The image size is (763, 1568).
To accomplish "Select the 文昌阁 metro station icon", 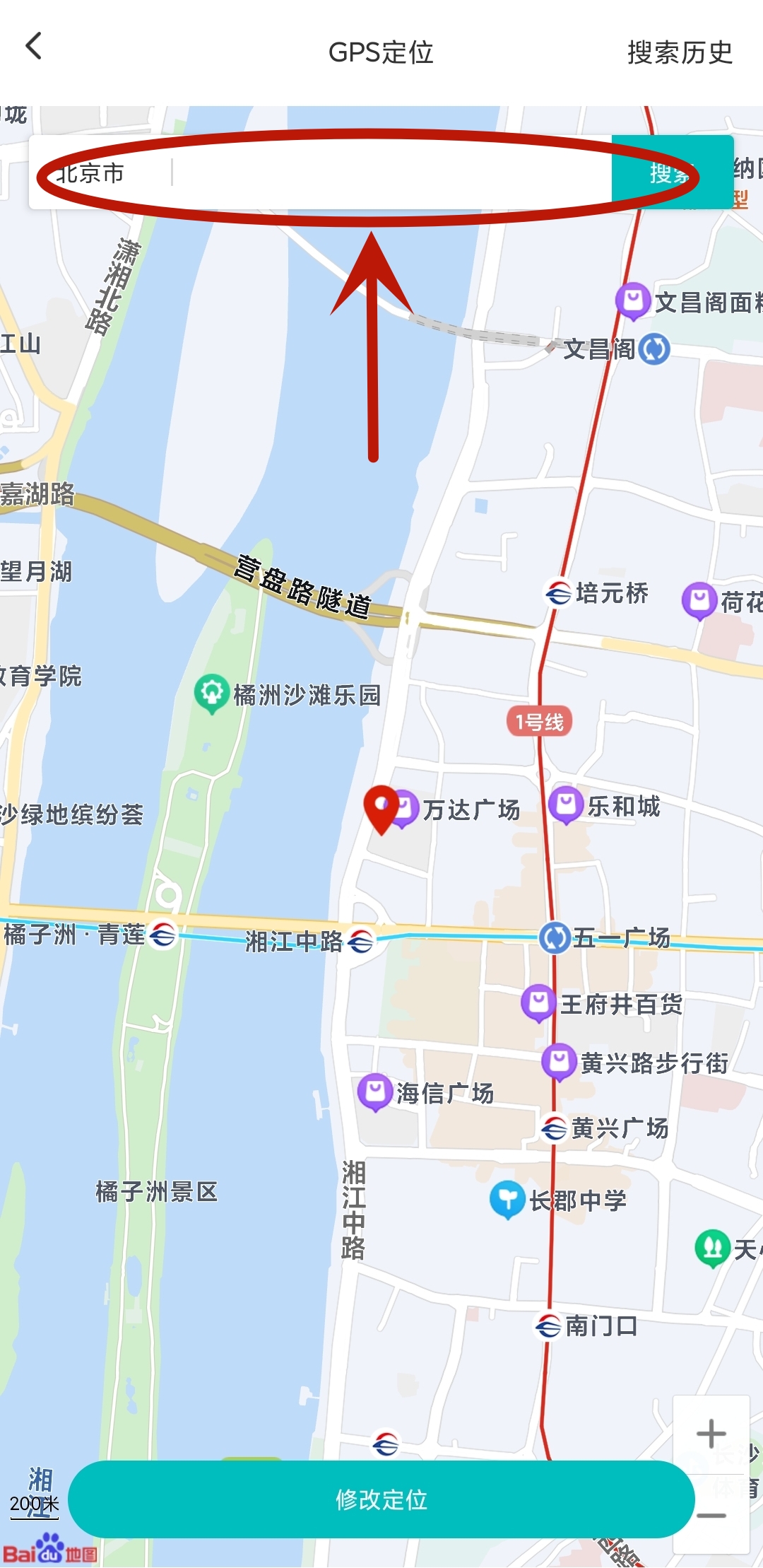I will (x=653, y=348).
